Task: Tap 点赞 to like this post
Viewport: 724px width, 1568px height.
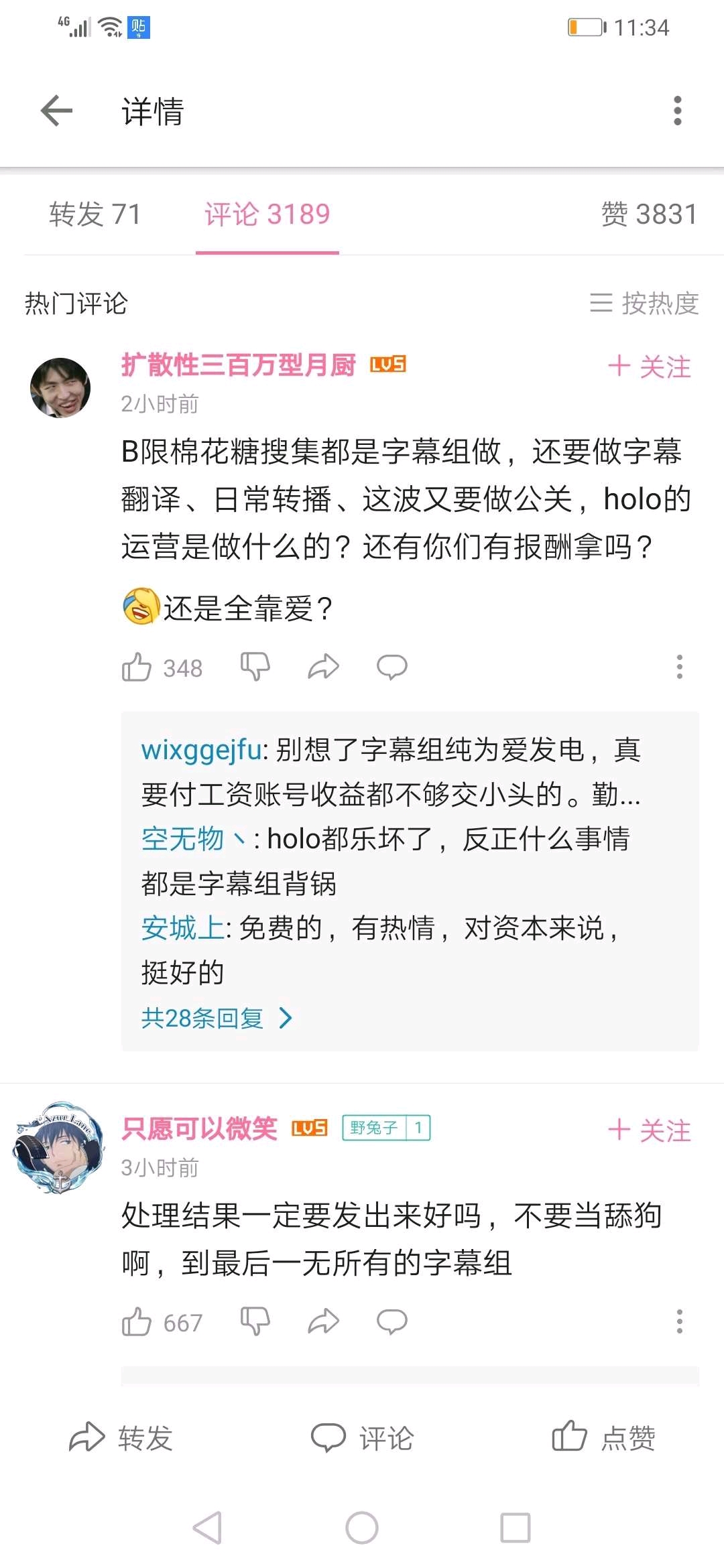Action: click(x=603, y=1437)
